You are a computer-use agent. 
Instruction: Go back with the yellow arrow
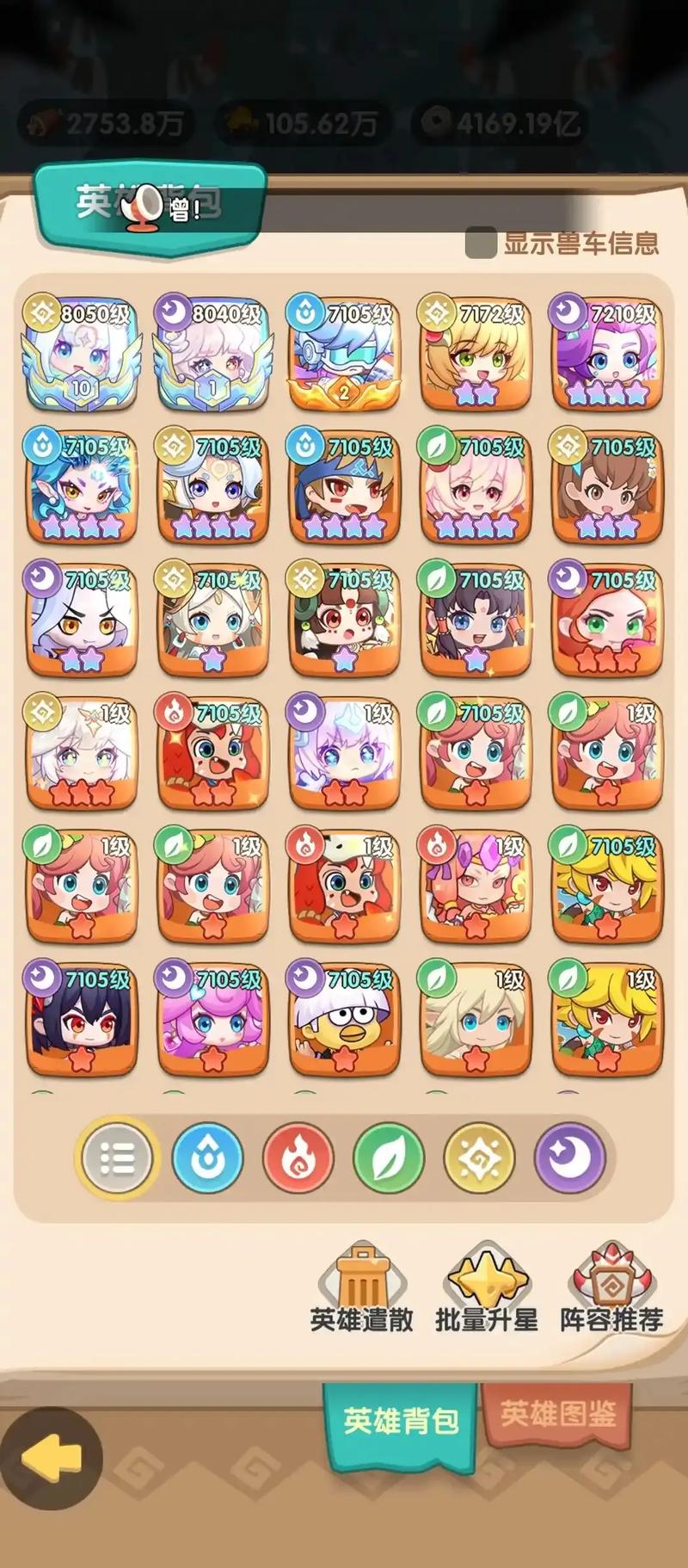[52, 1458]
